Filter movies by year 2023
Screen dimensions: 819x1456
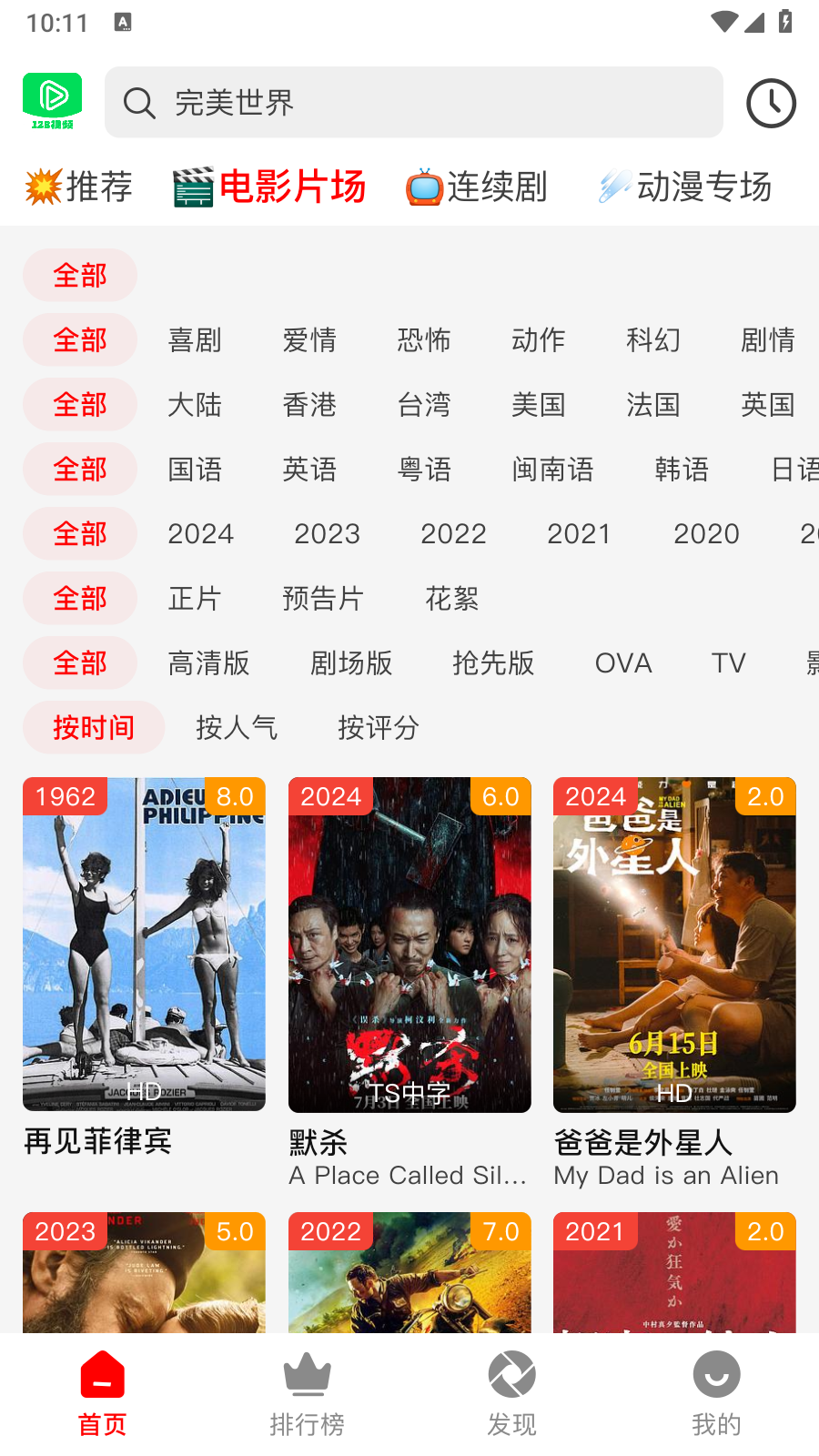[327, 534]
